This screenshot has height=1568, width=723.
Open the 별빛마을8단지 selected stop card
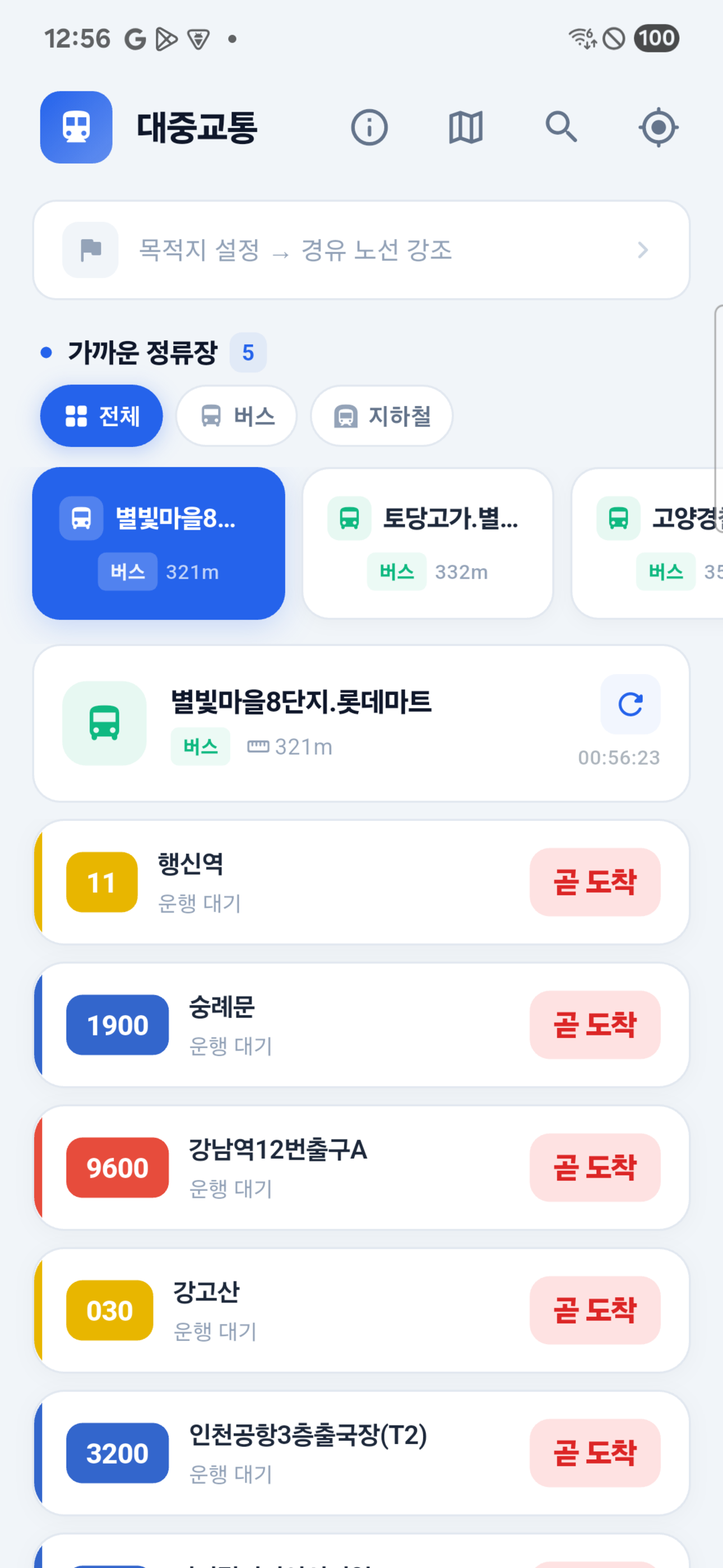[158, 542]
